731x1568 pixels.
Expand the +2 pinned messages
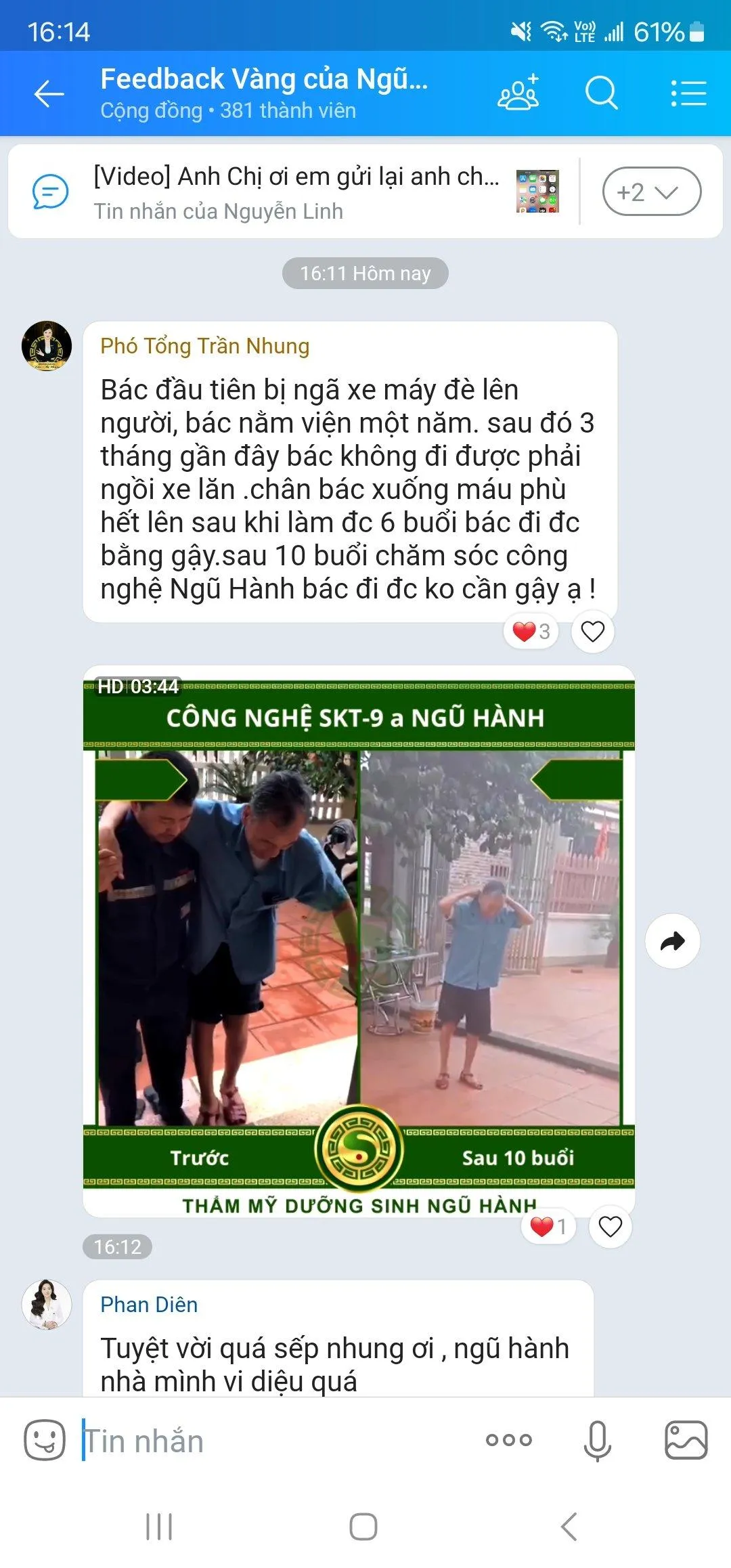coord(651,192)
